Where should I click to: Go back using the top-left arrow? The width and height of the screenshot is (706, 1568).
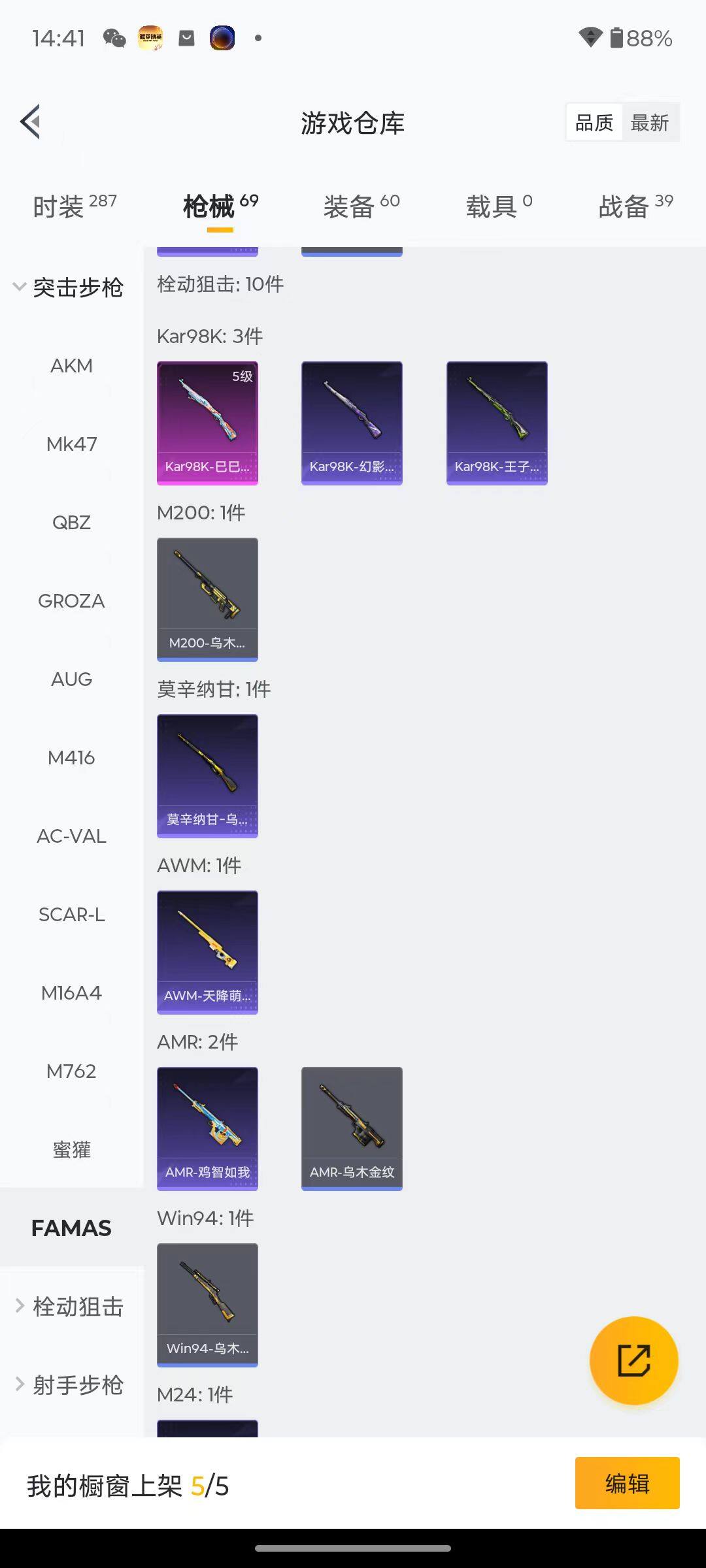31,122
